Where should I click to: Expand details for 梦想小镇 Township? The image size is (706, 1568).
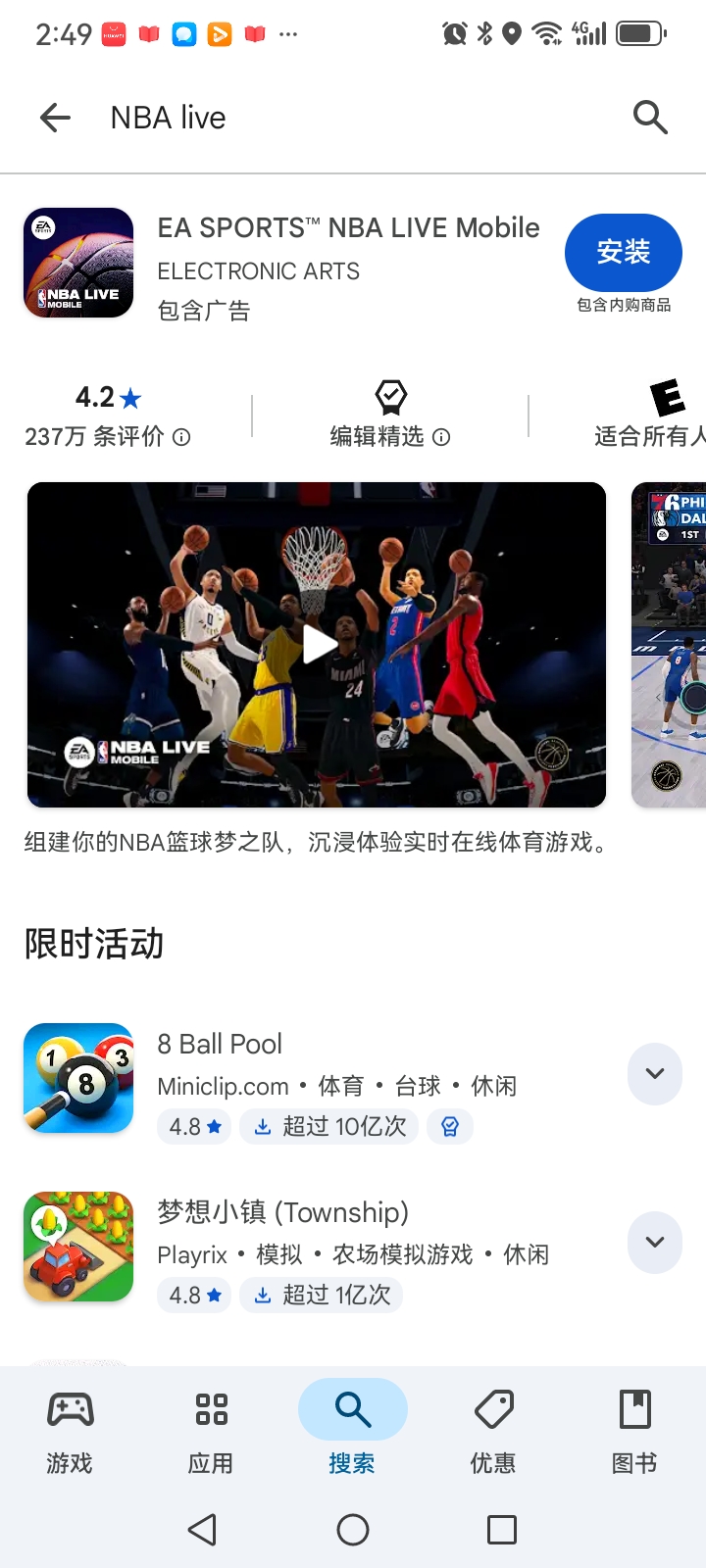(x=654, y=1243)
